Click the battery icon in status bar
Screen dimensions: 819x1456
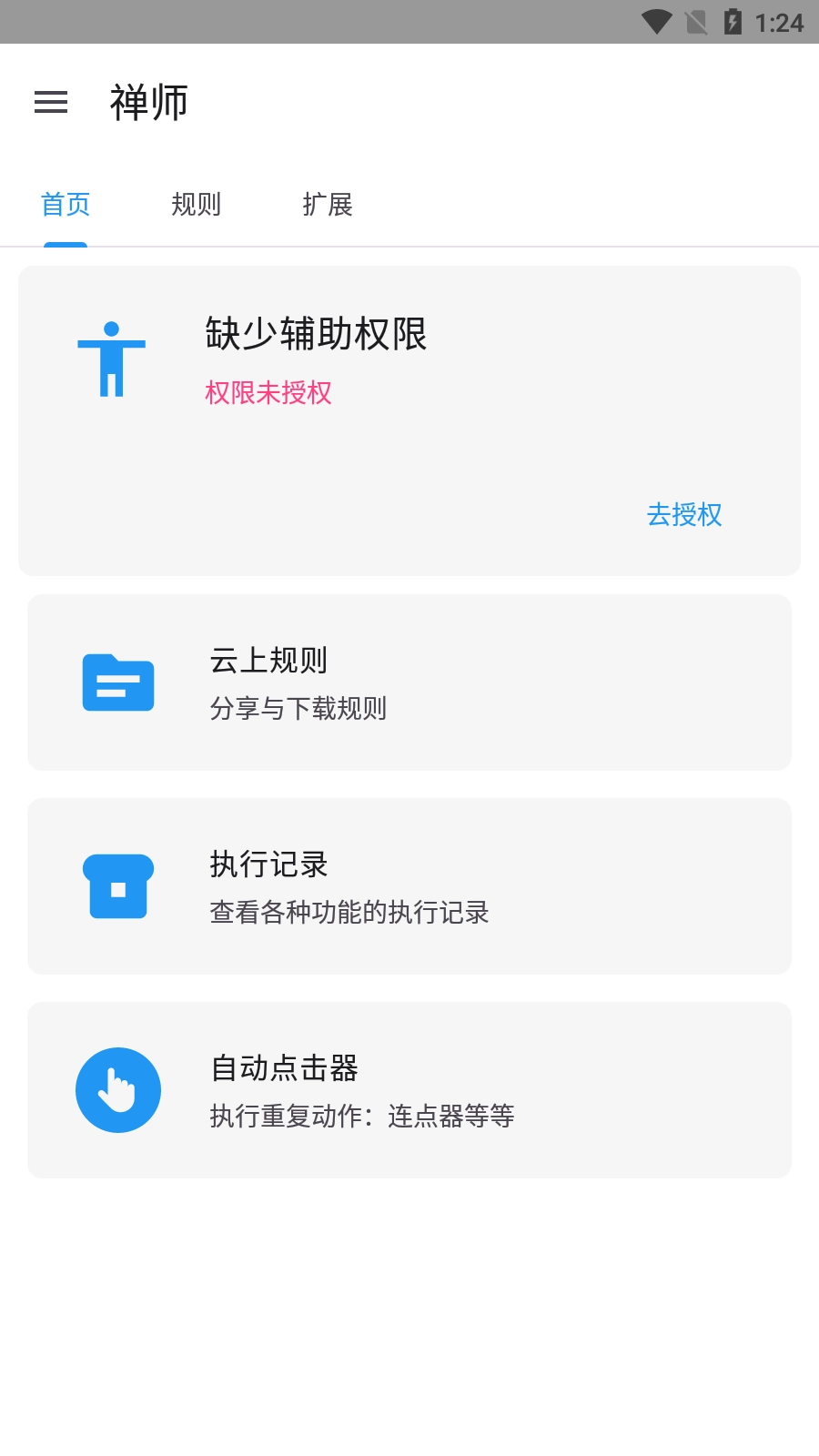[x=733, y=22]
